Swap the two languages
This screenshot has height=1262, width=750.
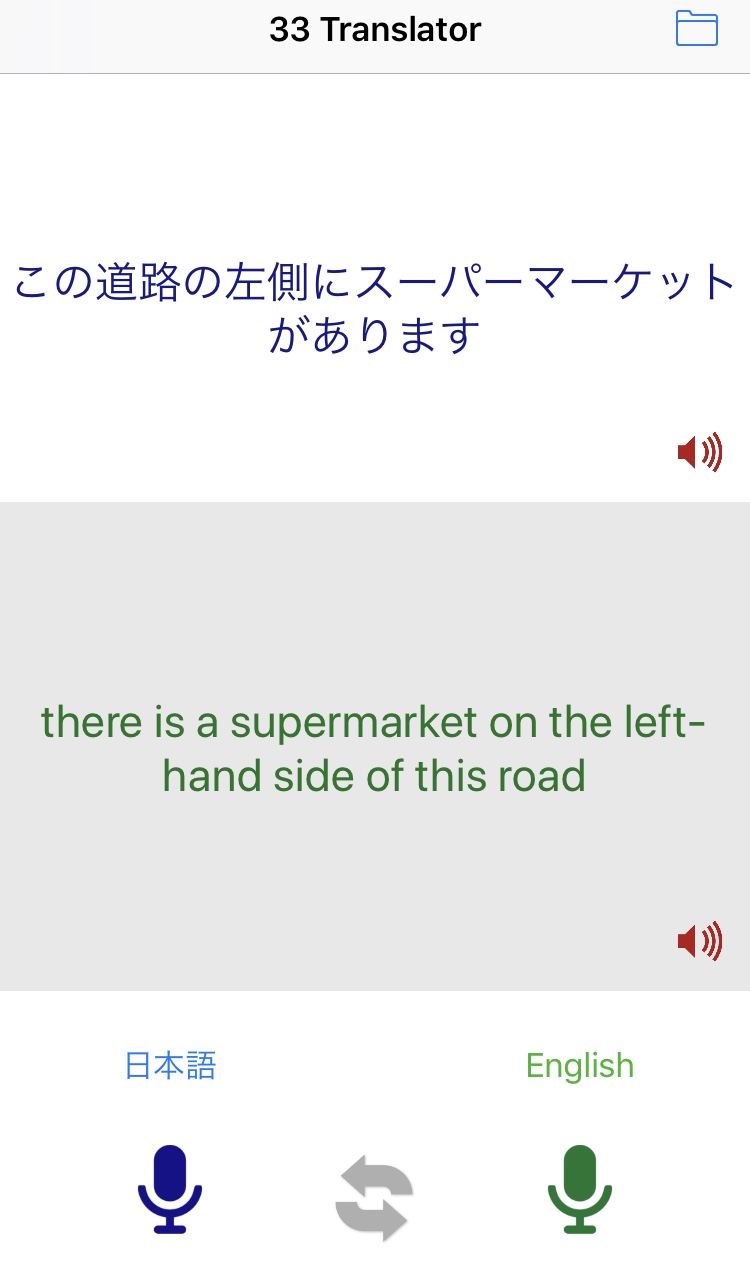coord(374,1198)
